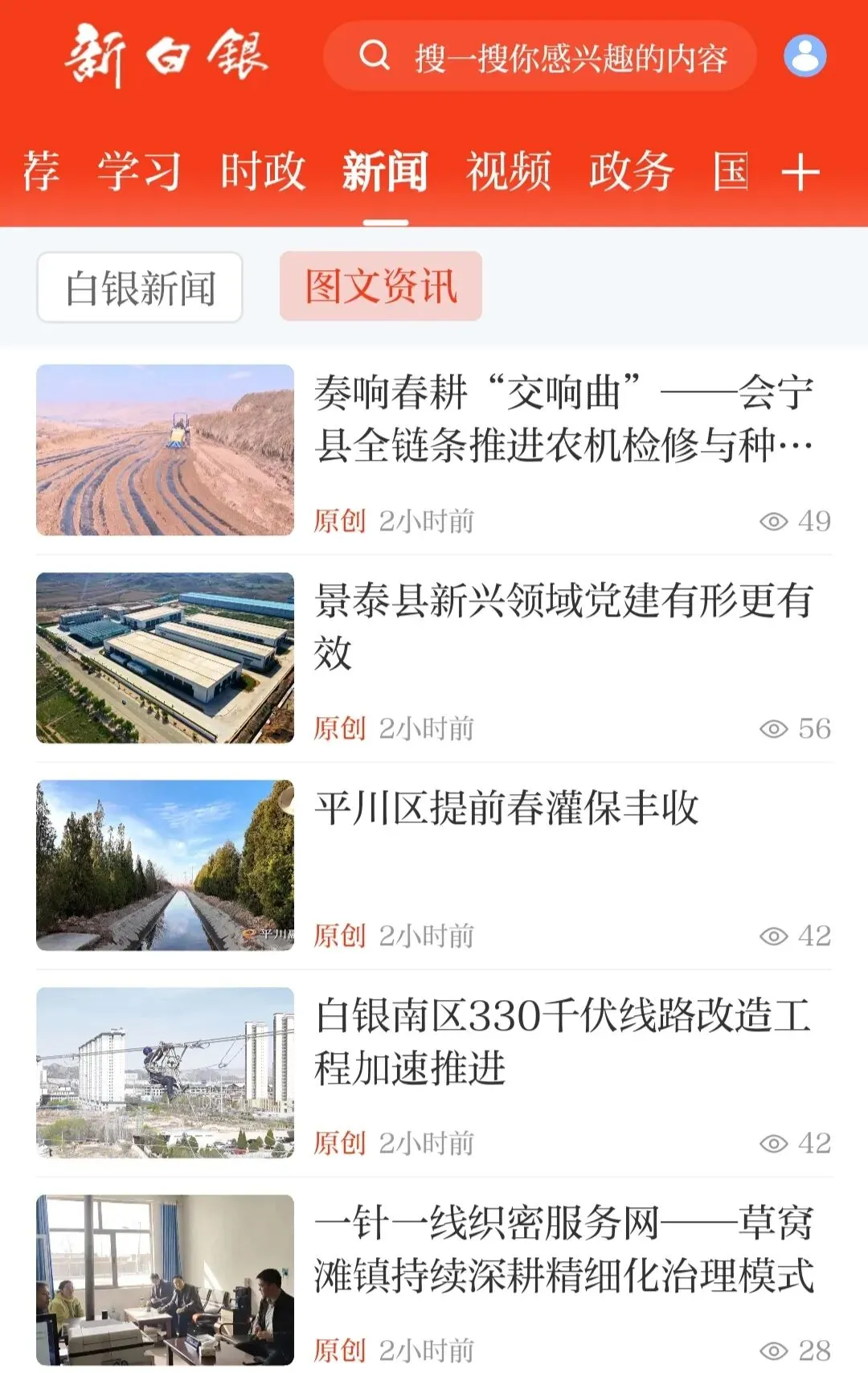Select the 图文资讯 chip

(x=381, y=286)
